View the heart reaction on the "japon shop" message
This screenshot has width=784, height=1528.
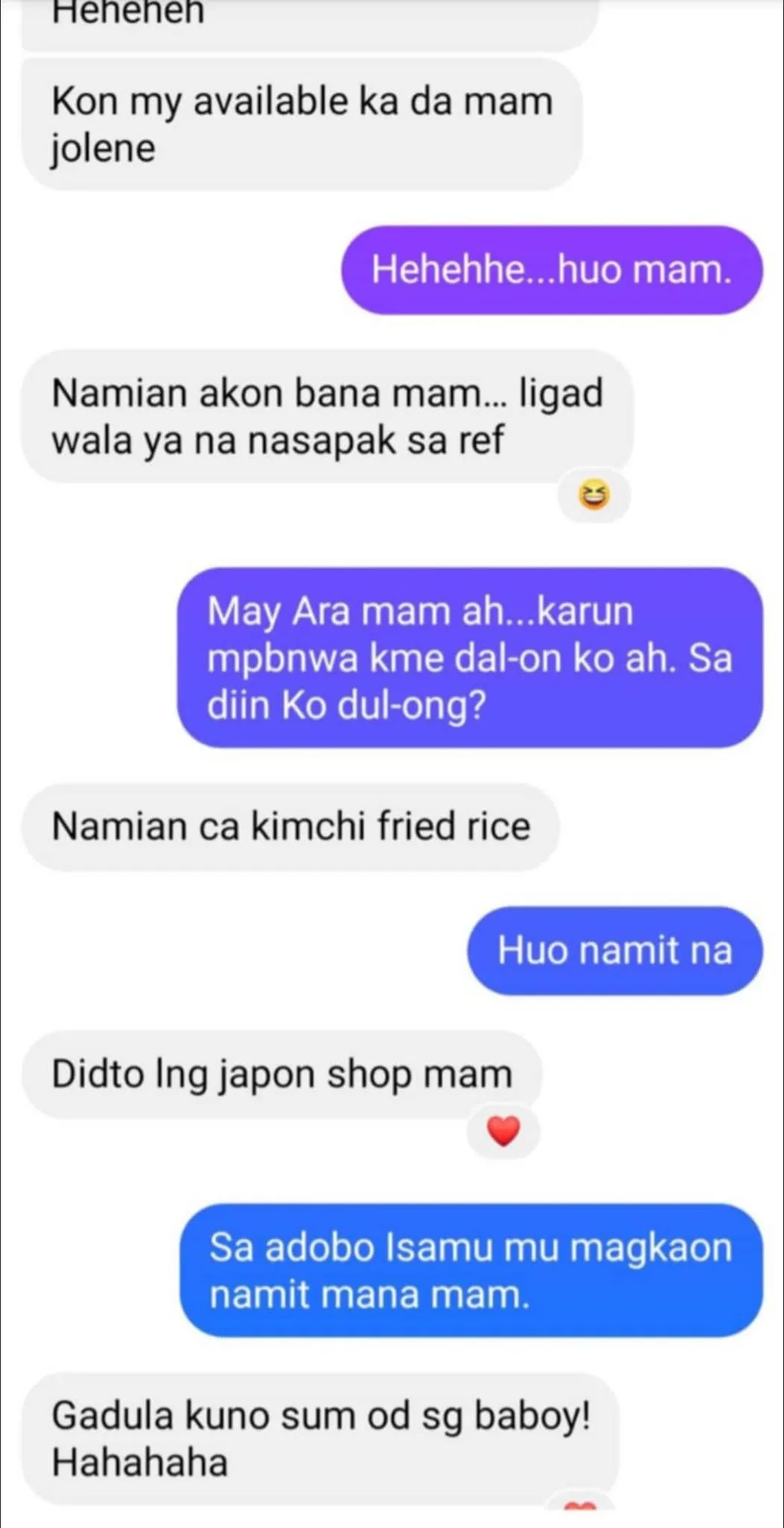(503, 1131)
